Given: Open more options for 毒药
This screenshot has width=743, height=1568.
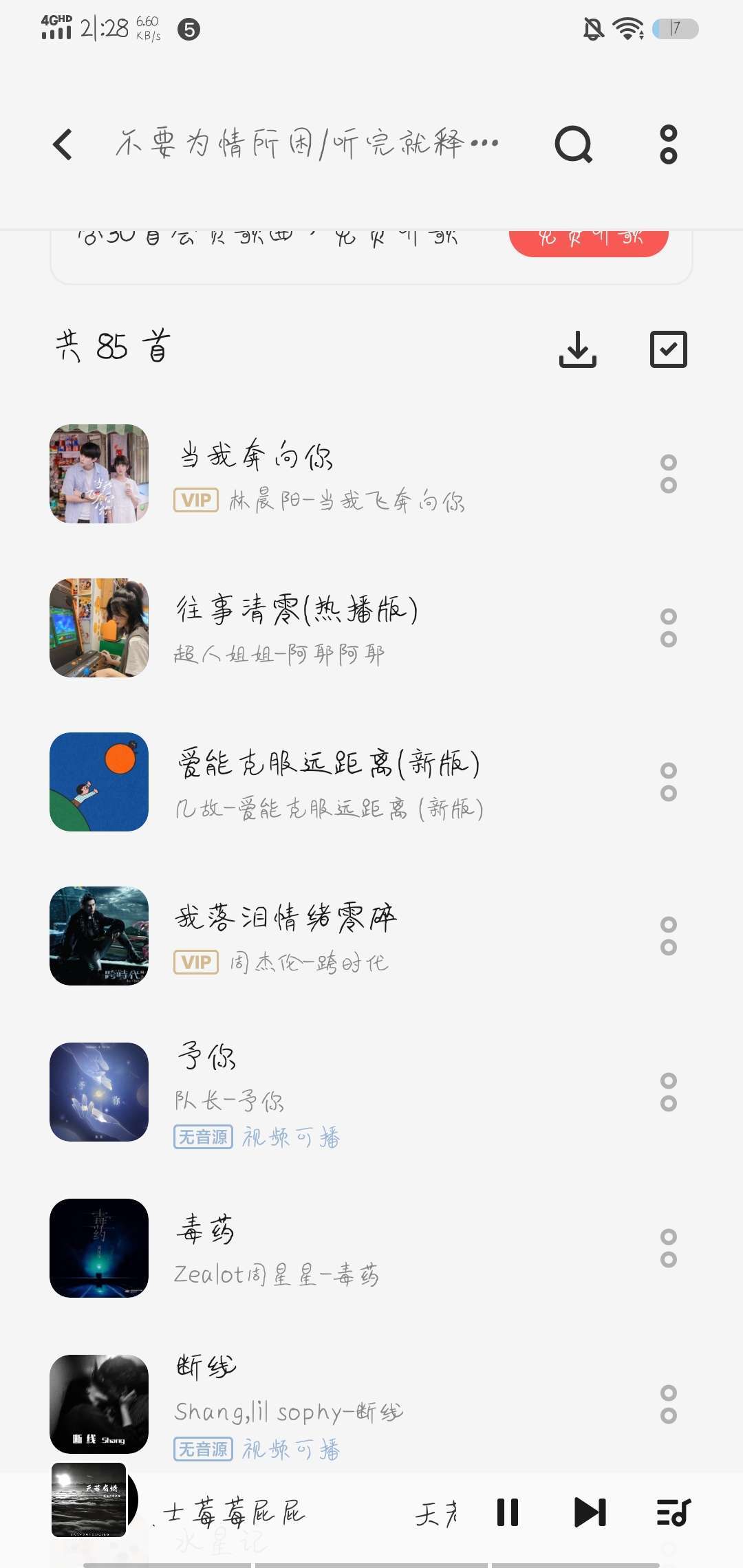Looking at the screenshot, I should [668, 1248].
